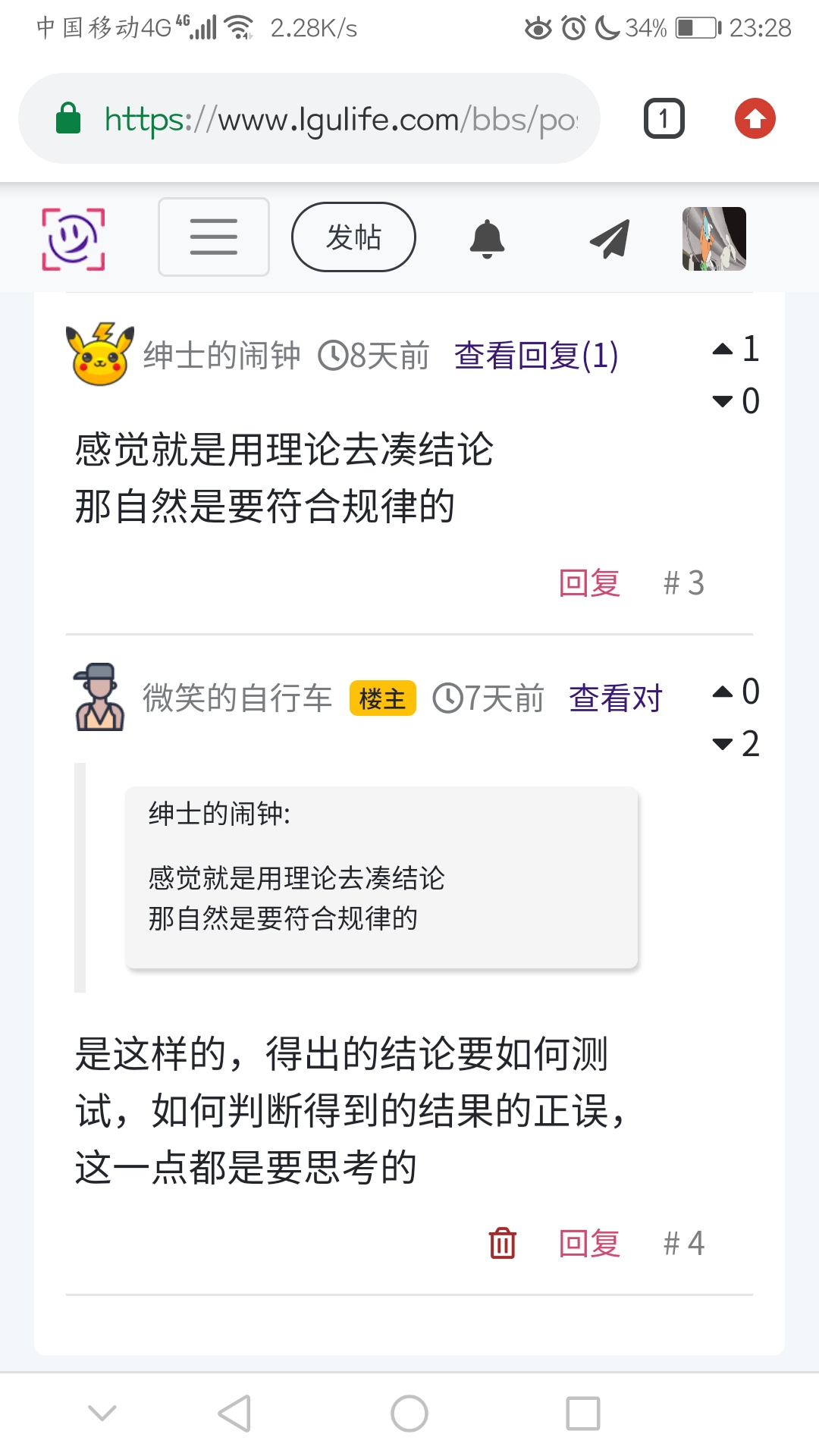Image resolution: width=819 pixels, height=1456 pixels.
Task: Open the hamburger menu
Action: [213, 237]
